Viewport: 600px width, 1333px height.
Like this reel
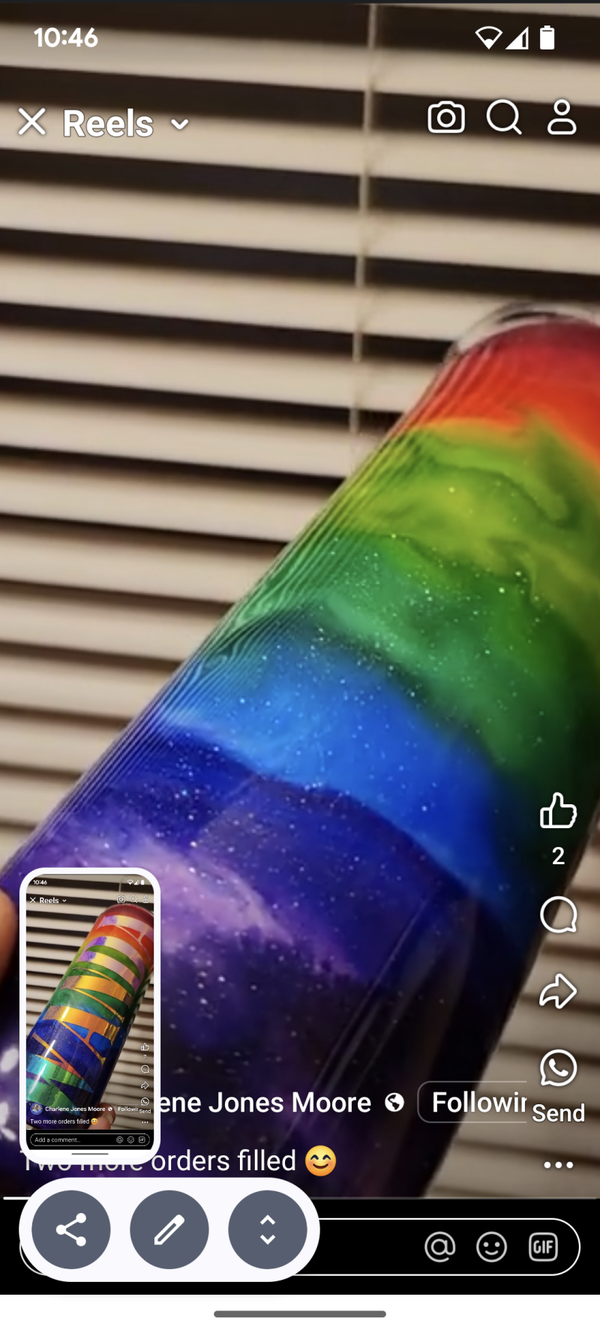558,812
